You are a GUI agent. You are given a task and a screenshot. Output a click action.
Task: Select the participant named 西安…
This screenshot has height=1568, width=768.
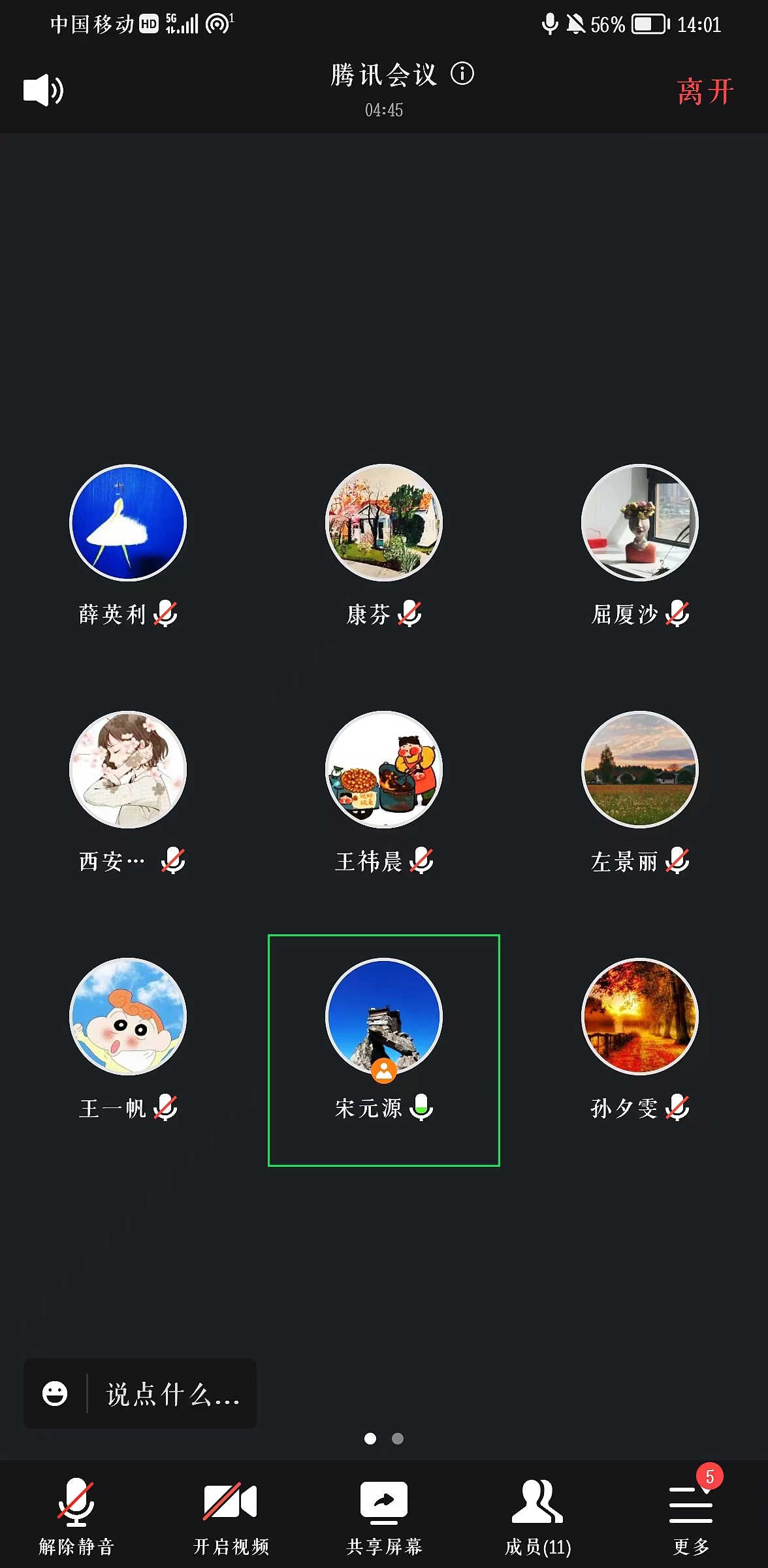coord(128,770)
